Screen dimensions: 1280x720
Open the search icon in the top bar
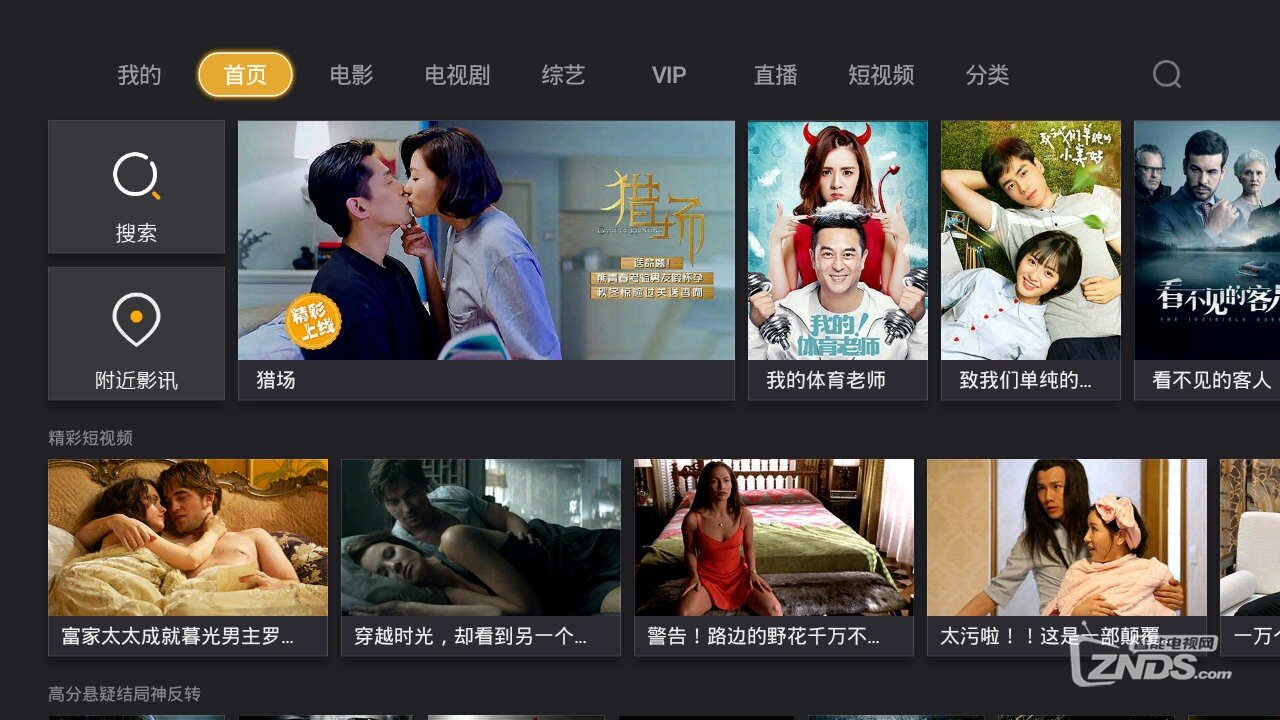point(1166,75)
